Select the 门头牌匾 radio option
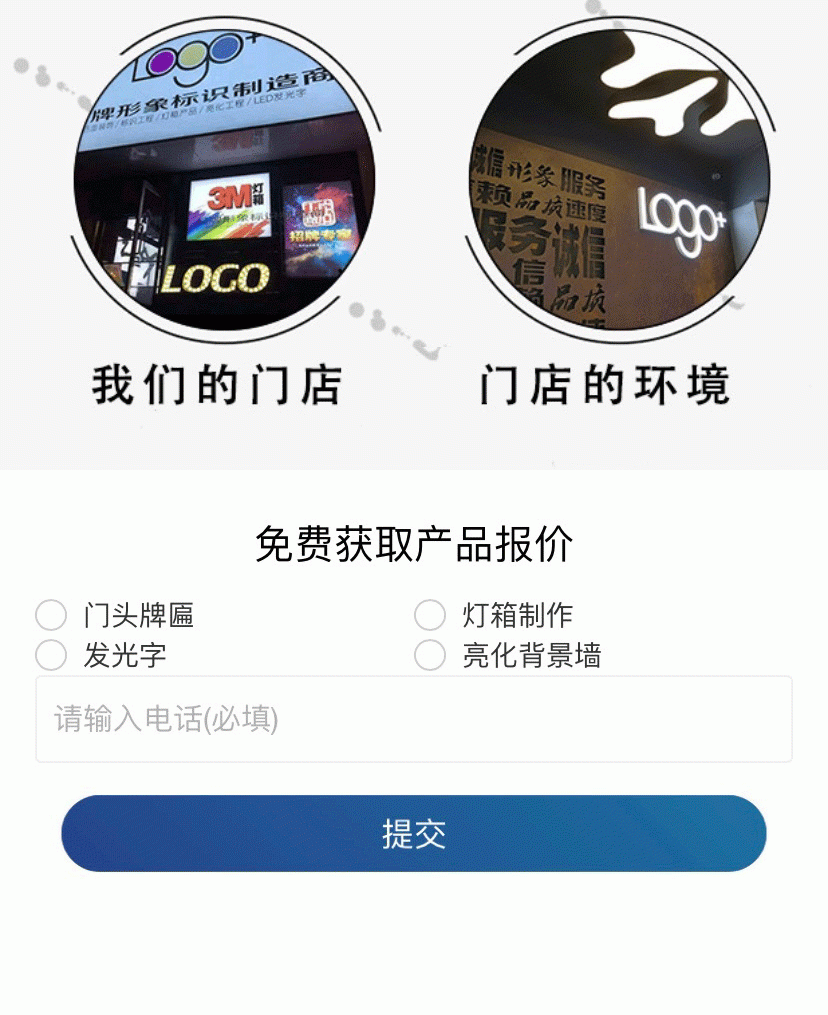 (x=51, y=615)
